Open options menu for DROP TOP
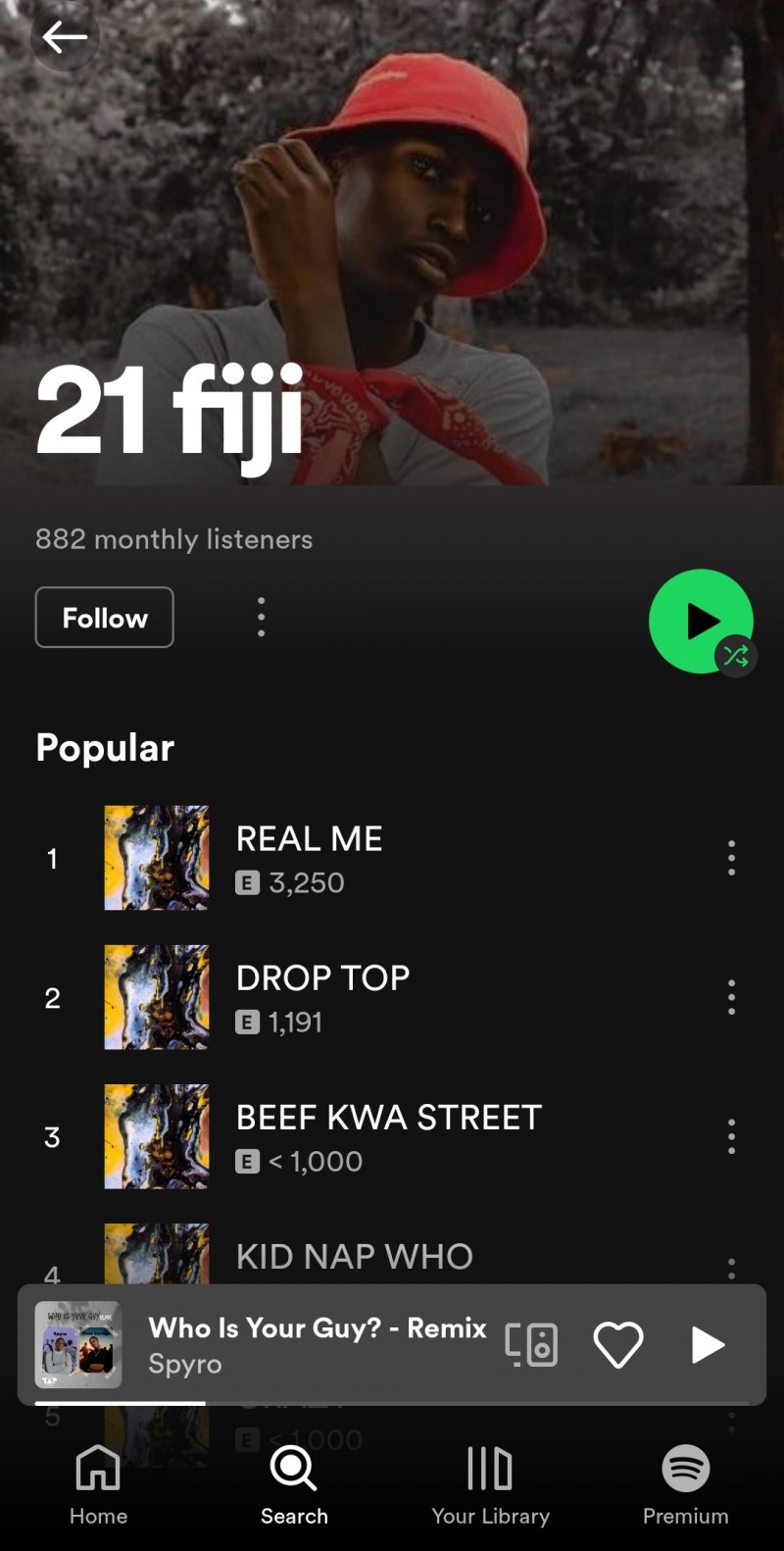This screenshot has width=784, height=1551. [731, 997]
